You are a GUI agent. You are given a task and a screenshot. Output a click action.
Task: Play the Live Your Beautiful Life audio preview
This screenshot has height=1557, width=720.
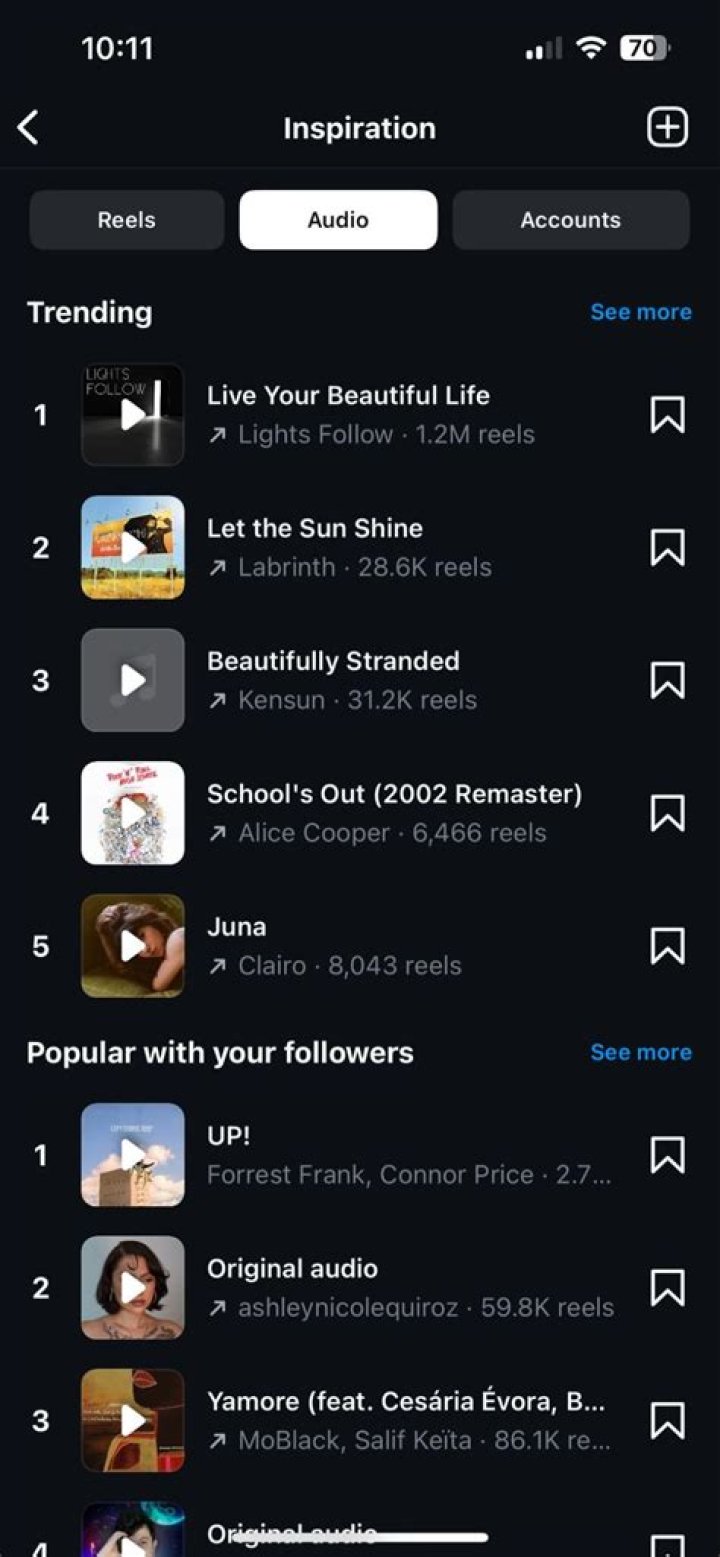pyautogui.click(x=132, y=414)
